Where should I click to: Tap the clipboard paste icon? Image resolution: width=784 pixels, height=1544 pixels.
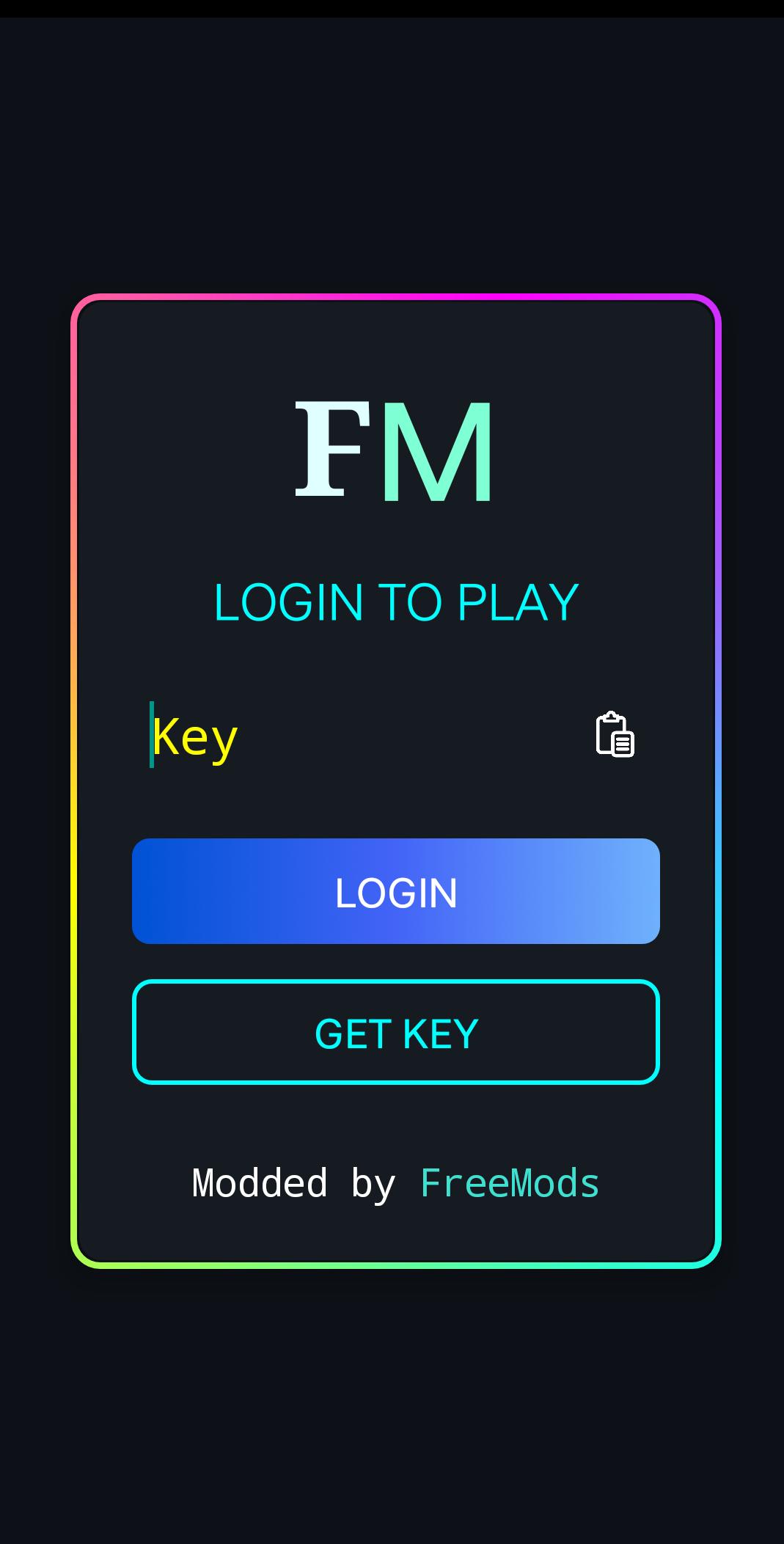(x=615, y=734)
